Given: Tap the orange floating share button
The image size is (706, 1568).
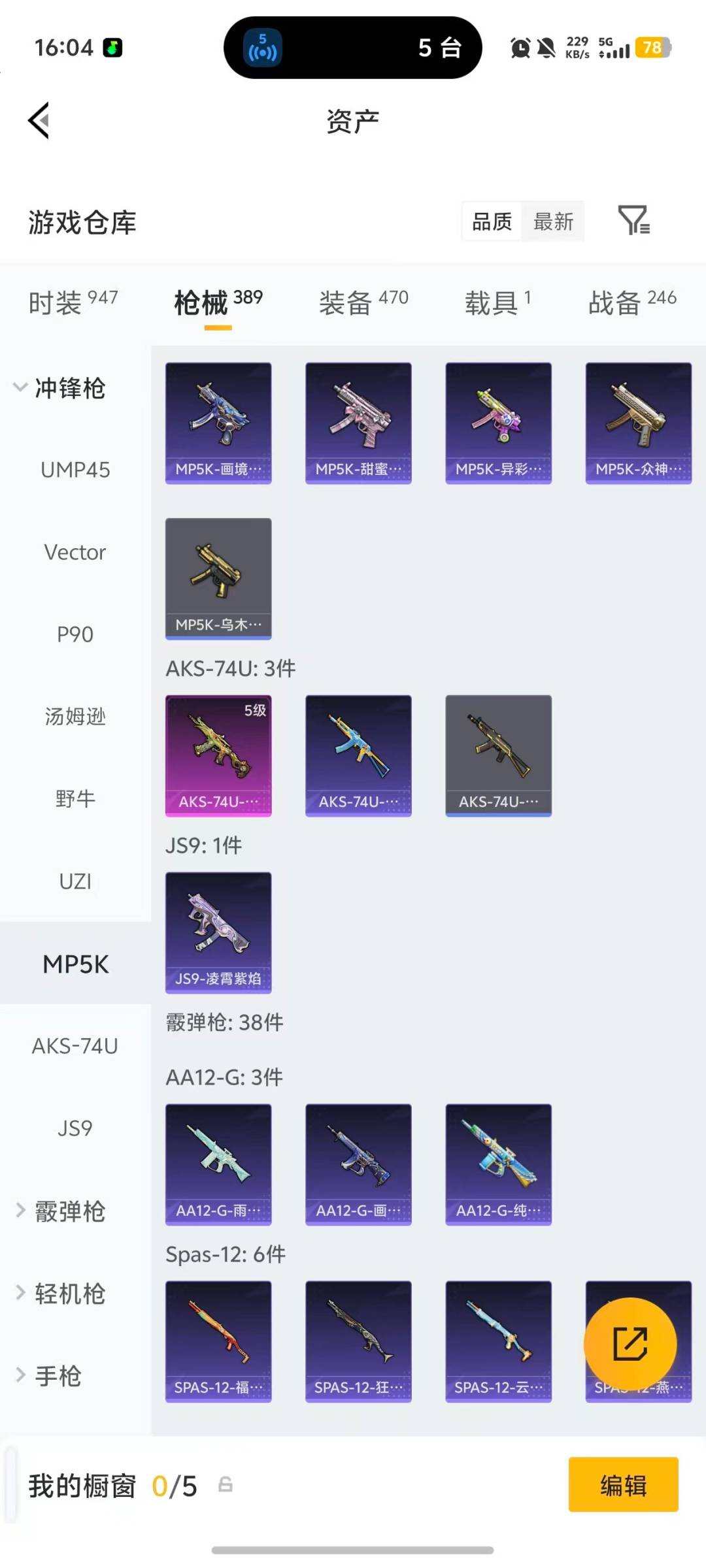Looking at the screenshot, I should (x=630, y=1343).
